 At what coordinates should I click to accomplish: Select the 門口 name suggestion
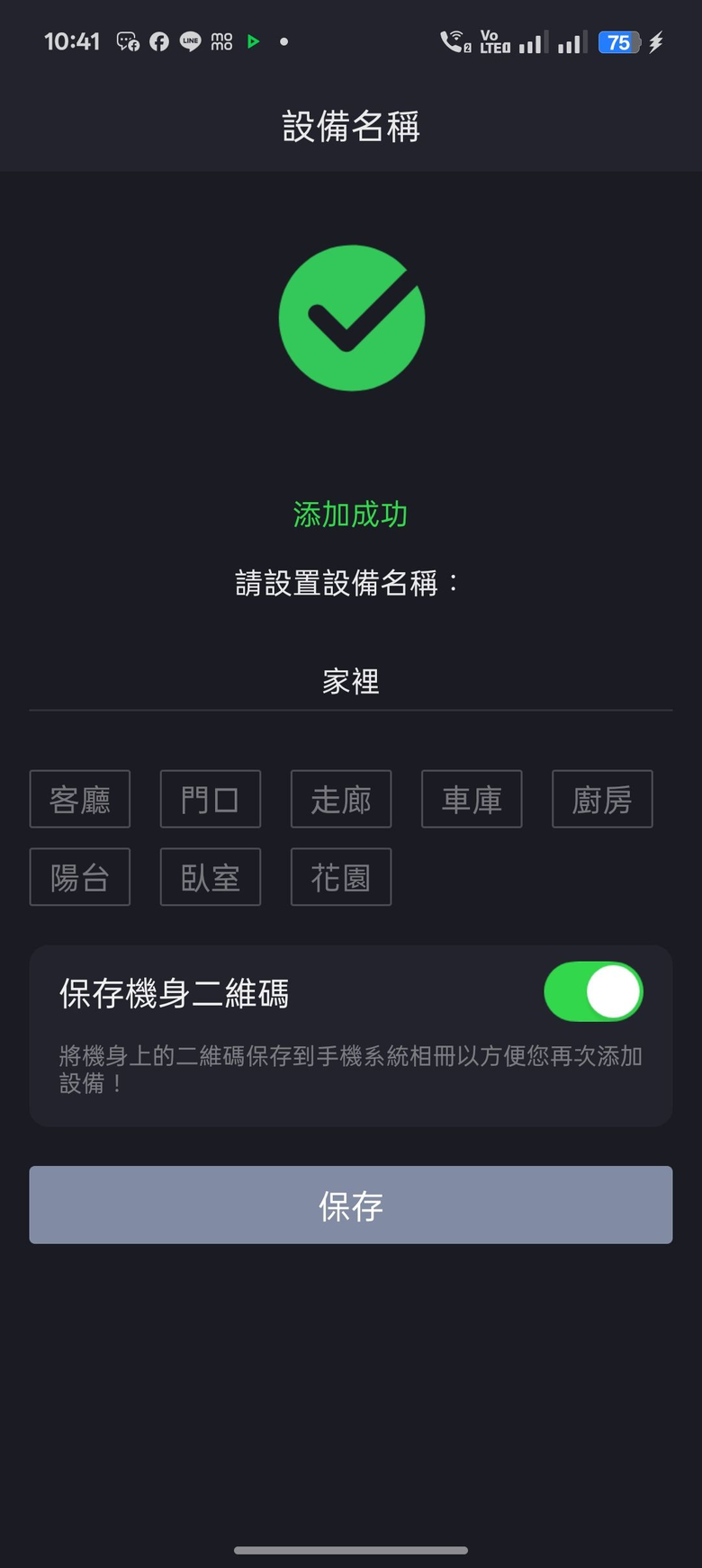coord(210,799)
